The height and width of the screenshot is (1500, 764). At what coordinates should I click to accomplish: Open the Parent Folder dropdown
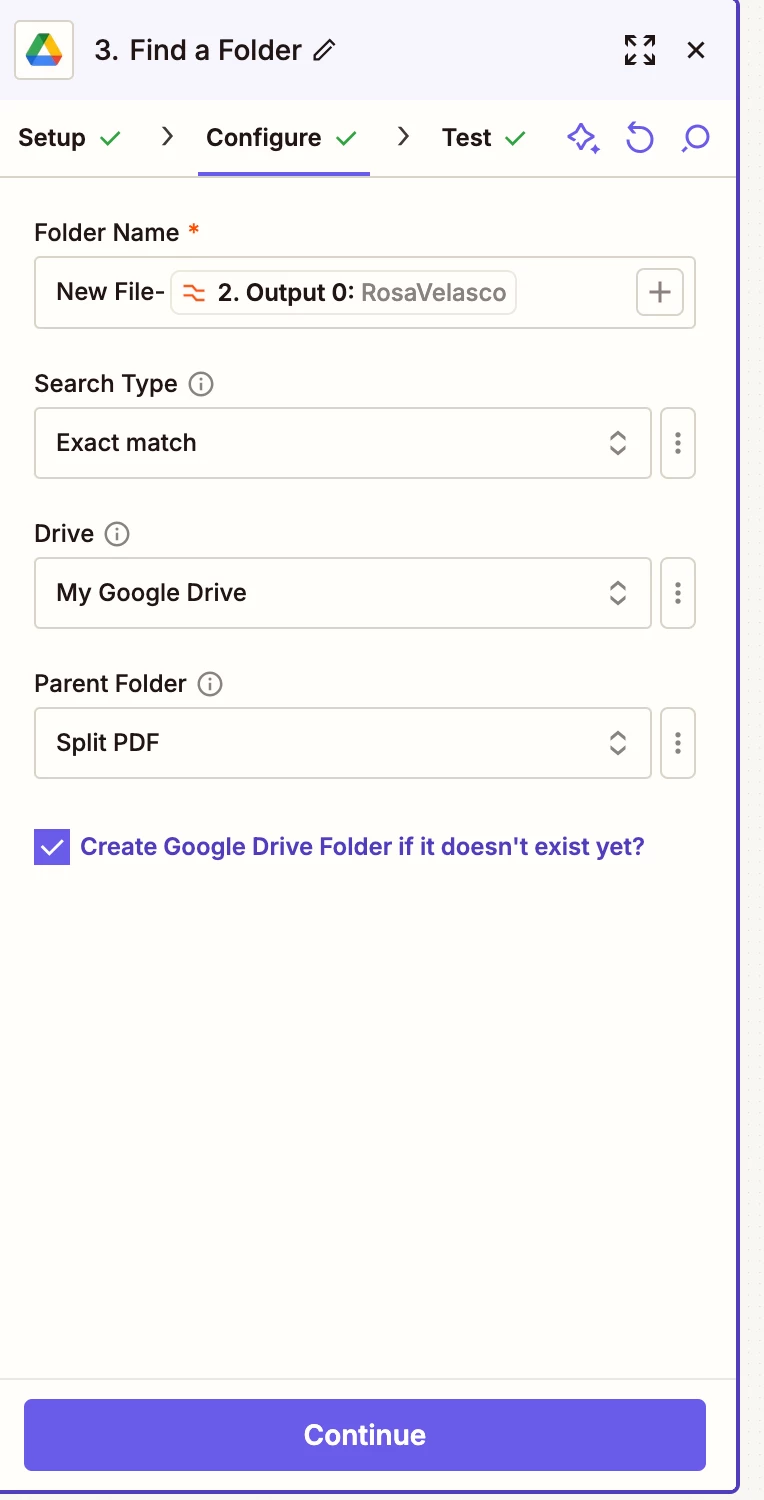tap(343, 743)
